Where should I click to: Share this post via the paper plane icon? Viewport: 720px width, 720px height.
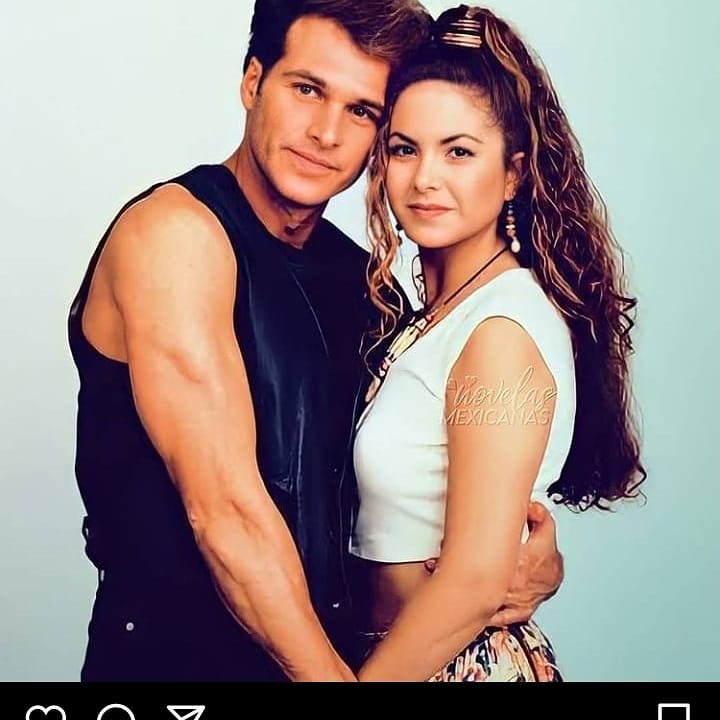(x=186, y=714)
